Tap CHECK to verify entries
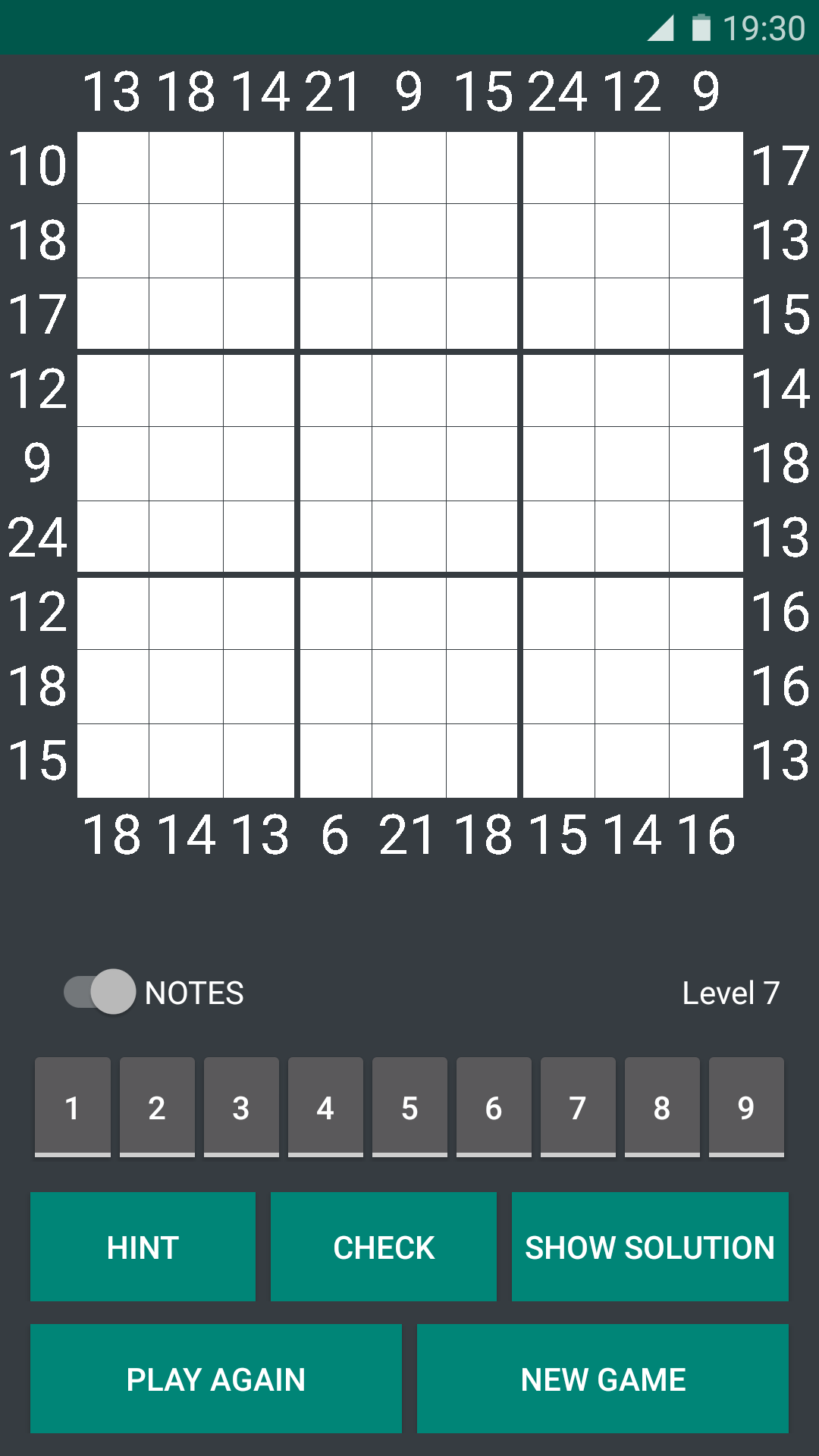 (384, 1247)
